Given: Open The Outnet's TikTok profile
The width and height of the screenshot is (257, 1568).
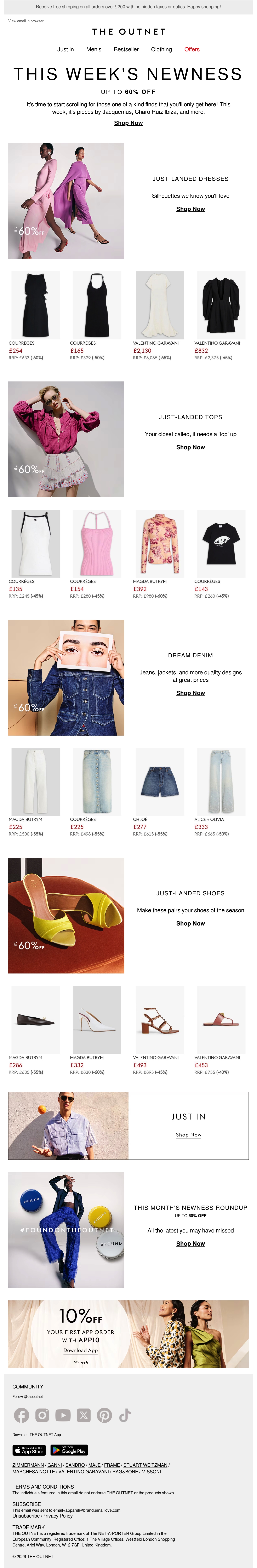Looking at the screenshot, I should (x=125, y=1415).
